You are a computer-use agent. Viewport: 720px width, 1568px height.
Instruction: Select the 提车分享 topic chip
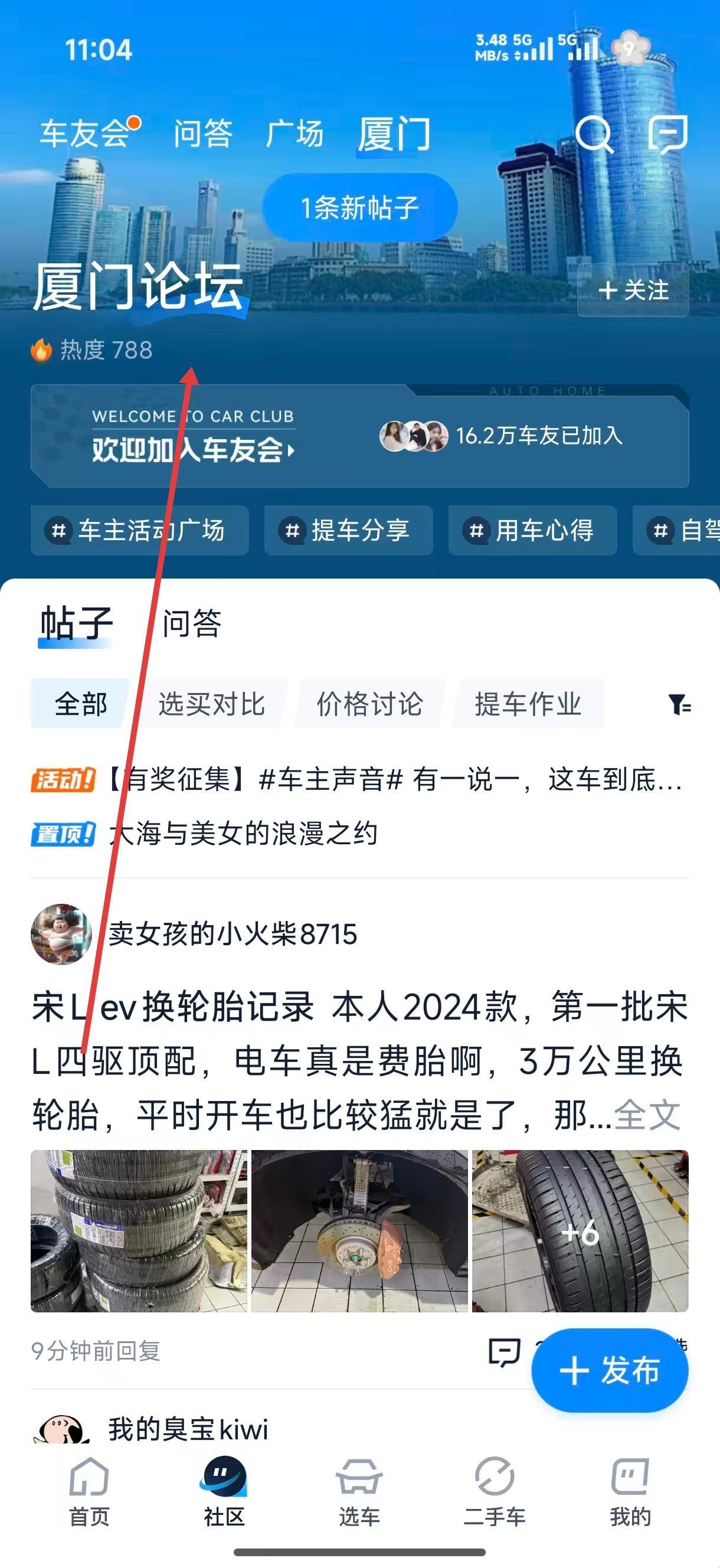[348, 530]
